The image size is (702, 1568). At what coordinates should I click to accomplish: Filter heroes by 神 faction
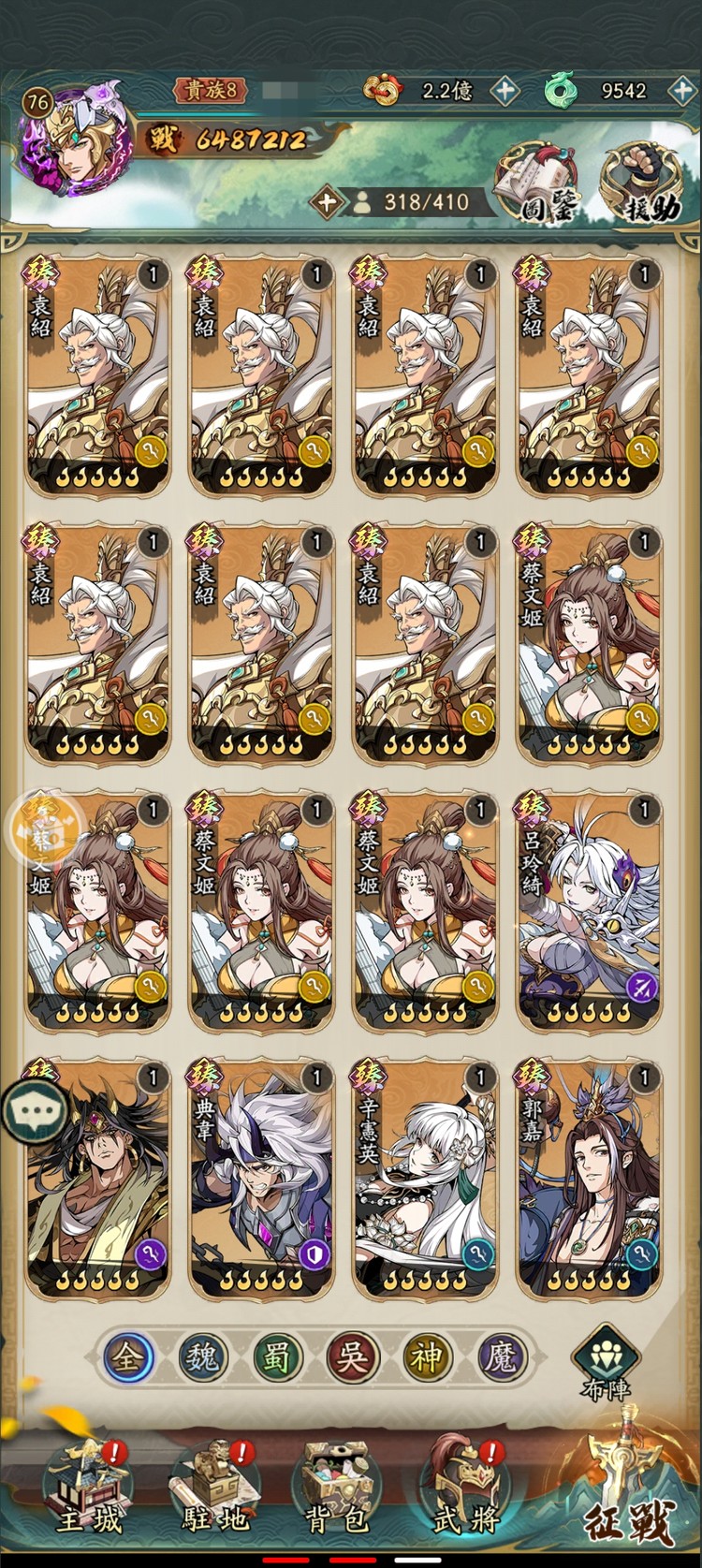click(x=427, y=1356)
